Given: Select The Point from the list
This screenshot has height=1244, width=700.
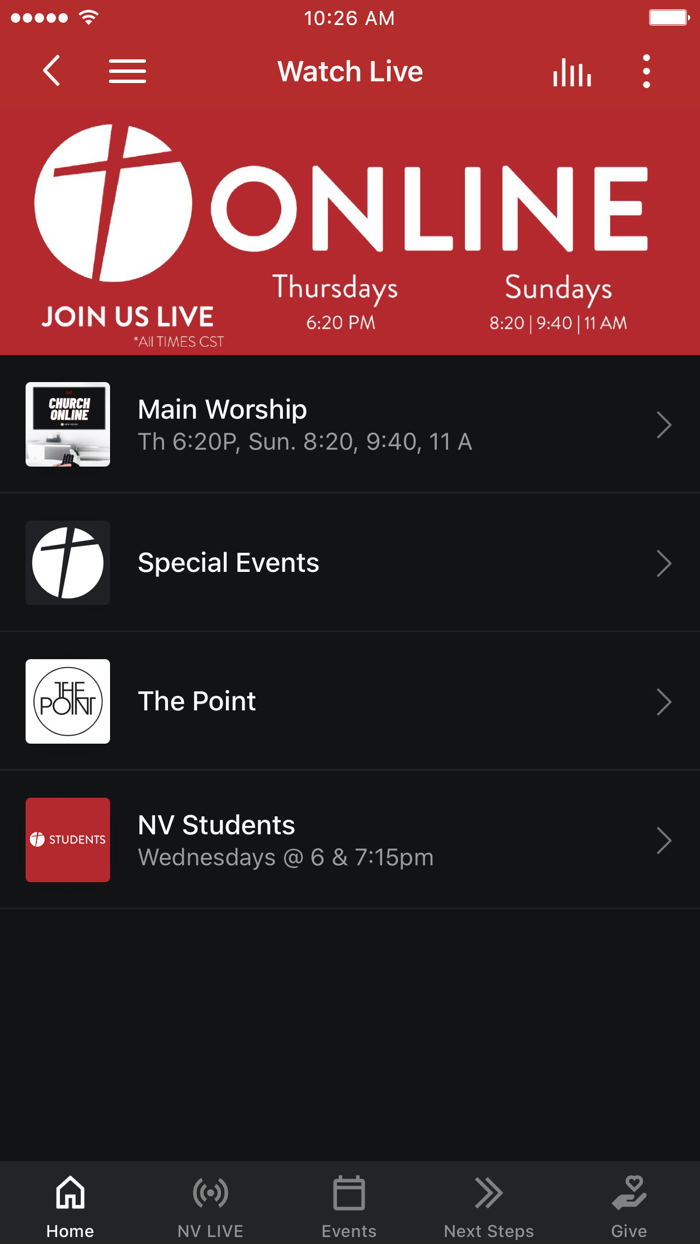Looking at the screenshot, I should click(350, 701).
